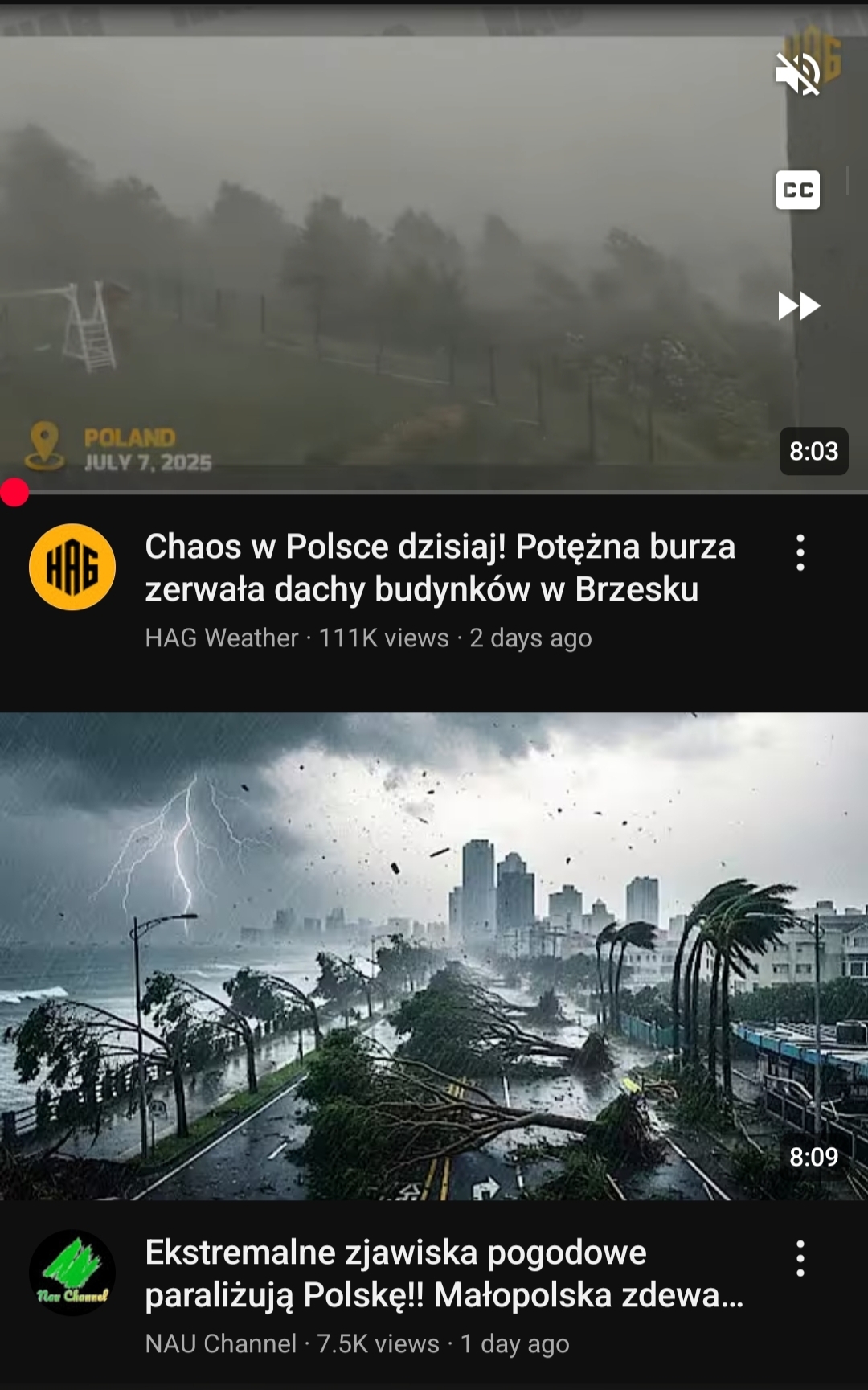Toggle closed captions on the preview

pos(797,190)
